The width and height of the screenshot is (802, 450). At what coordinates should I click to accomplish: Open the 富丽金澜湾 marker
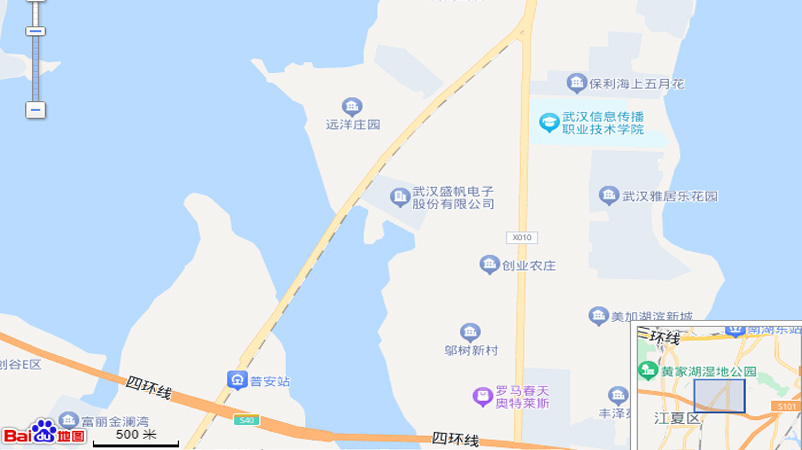tap(68, 421)
